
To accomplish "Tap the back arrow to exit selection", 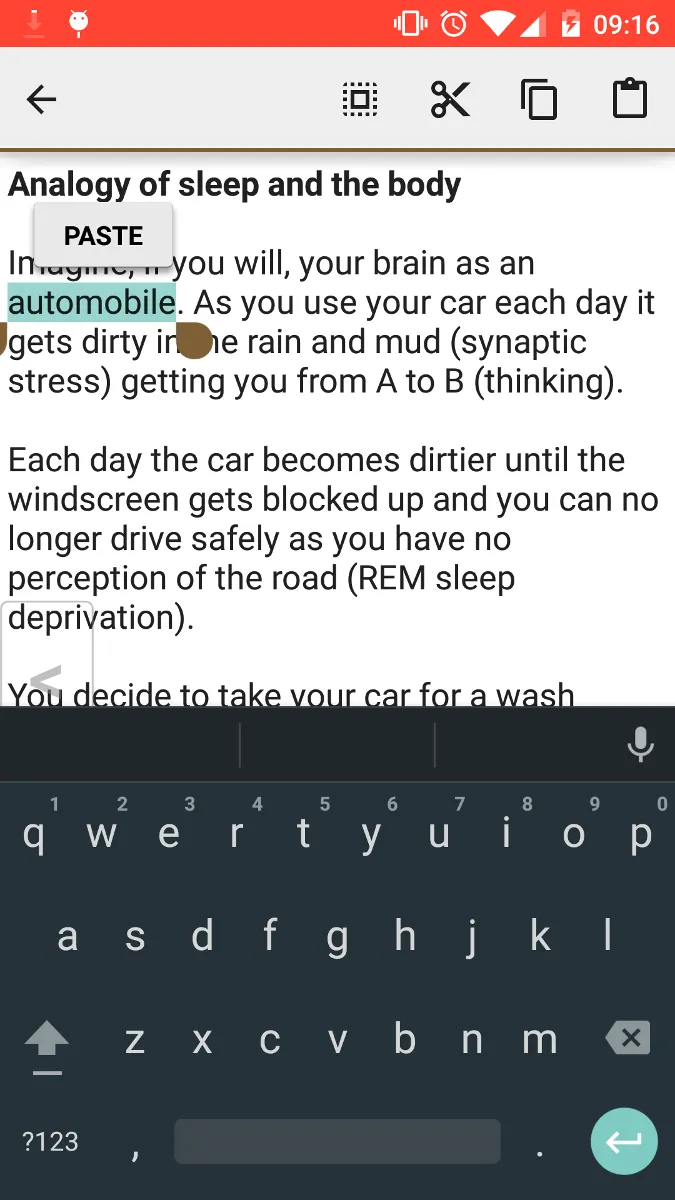I will (x=41, y=99).
